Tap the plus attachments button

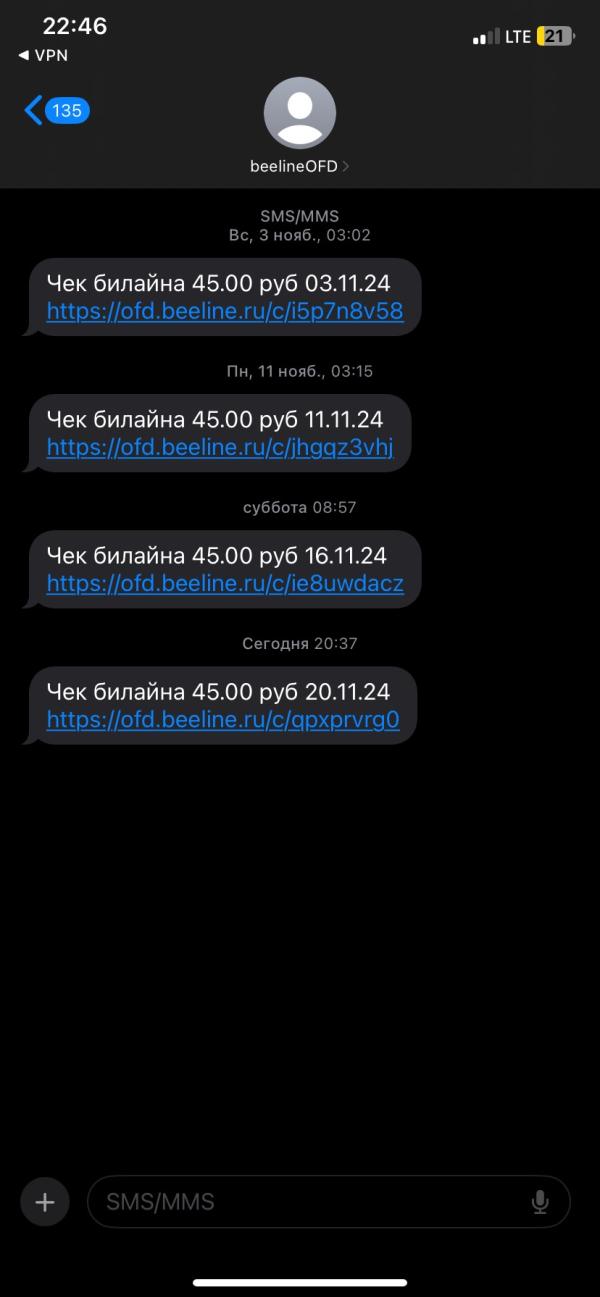click(45, 1201)
